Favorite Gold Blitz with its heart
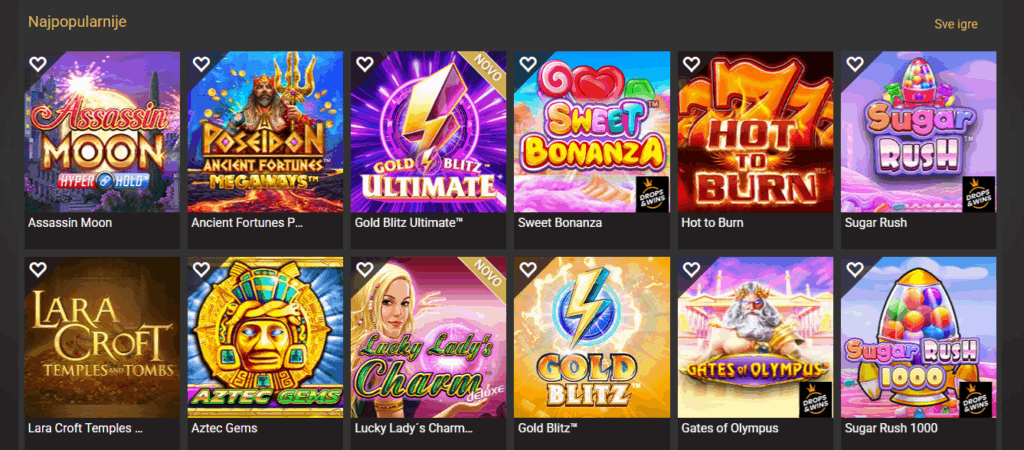The height and width of the screenshot is (450, 1024). pos(528,270)
